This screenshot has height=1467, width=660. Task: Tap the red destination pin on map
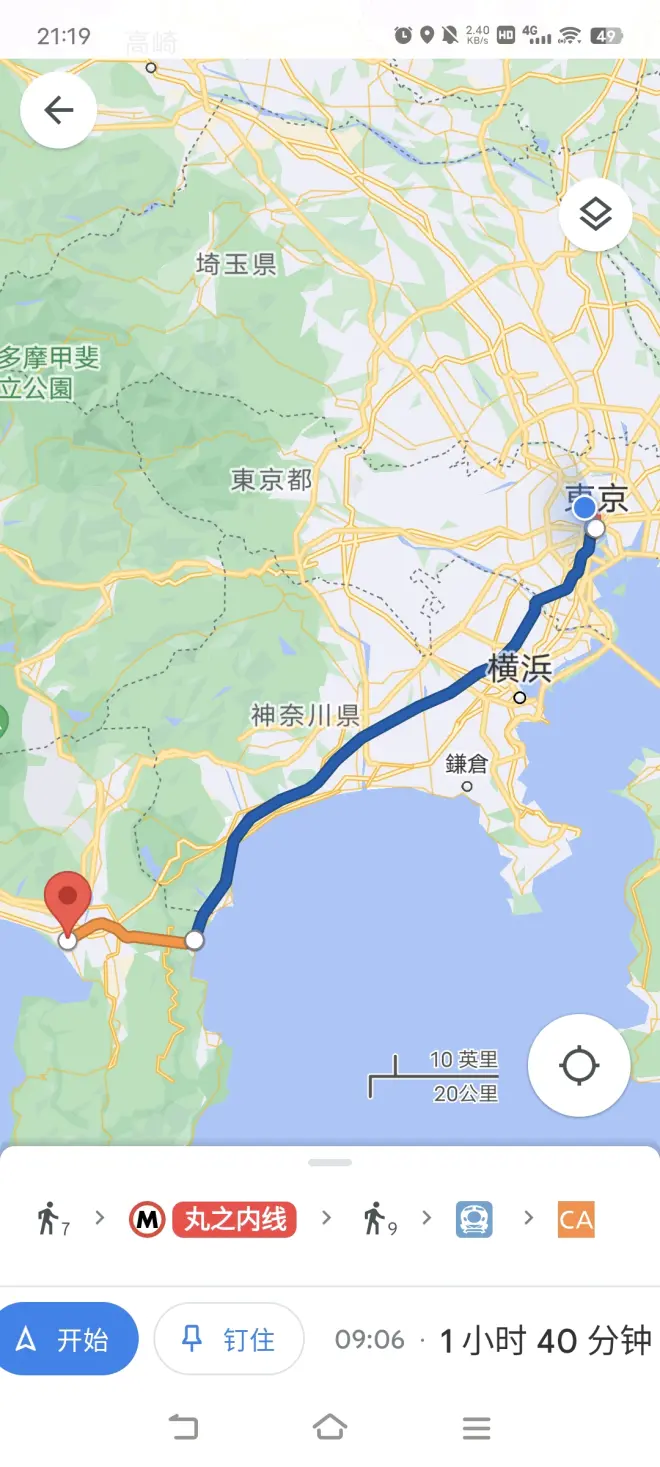click(x=69, y=900)
